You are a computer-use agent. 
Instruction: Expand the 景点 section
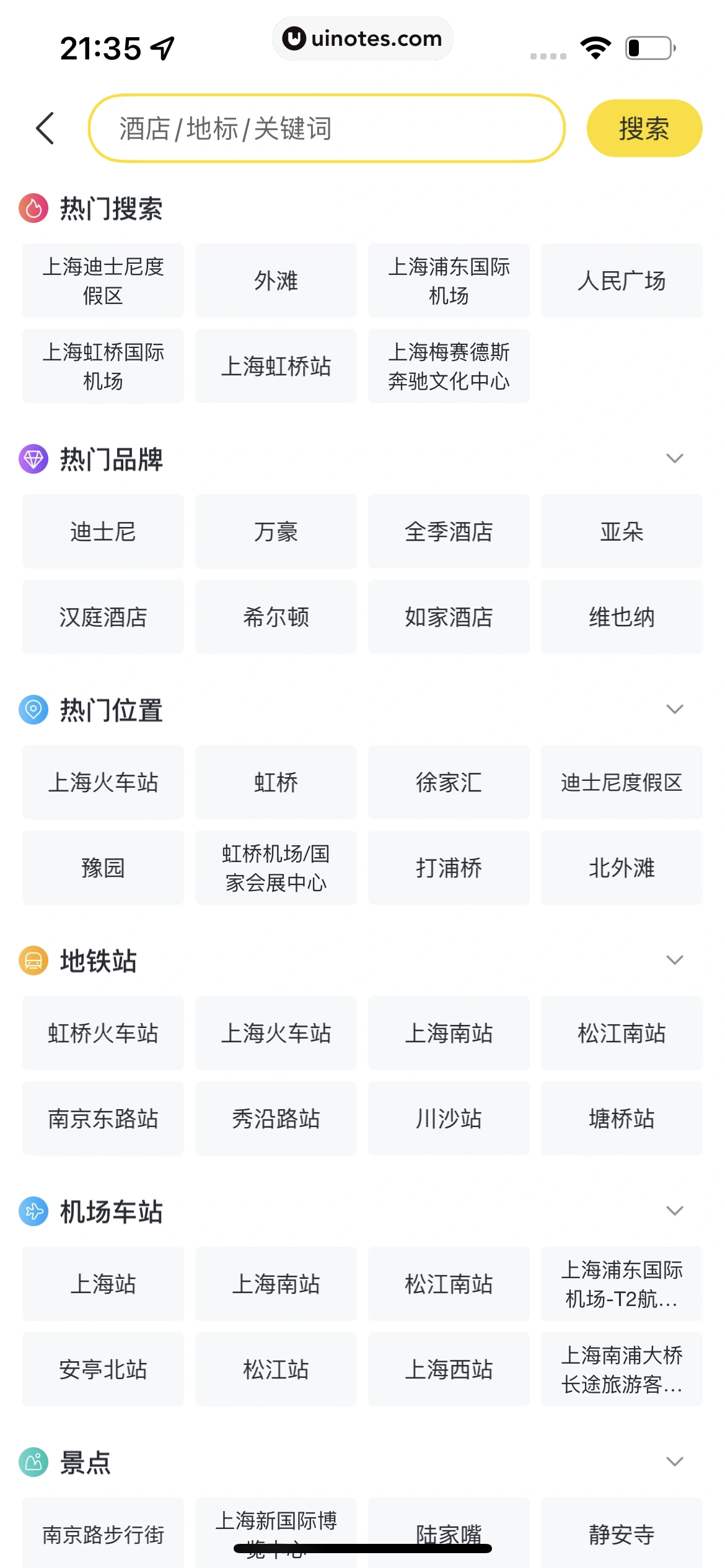tap(674, 1462)
